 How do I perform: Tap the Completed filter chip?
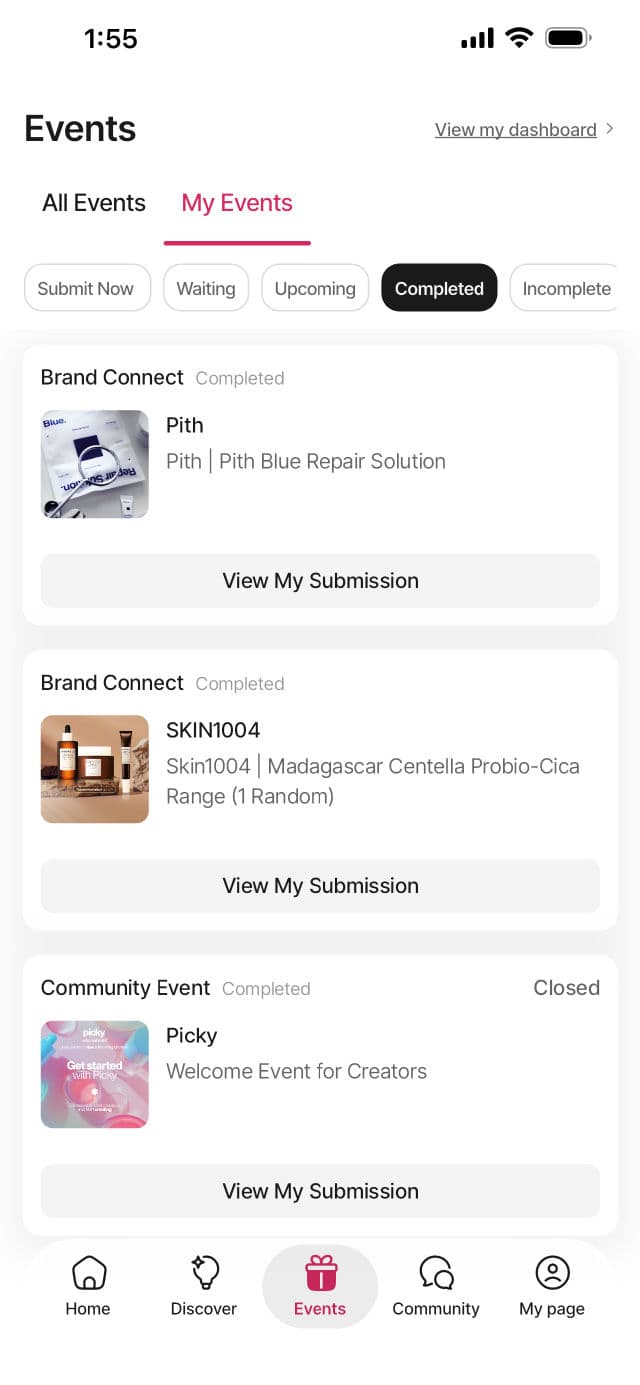pos(439,288)
